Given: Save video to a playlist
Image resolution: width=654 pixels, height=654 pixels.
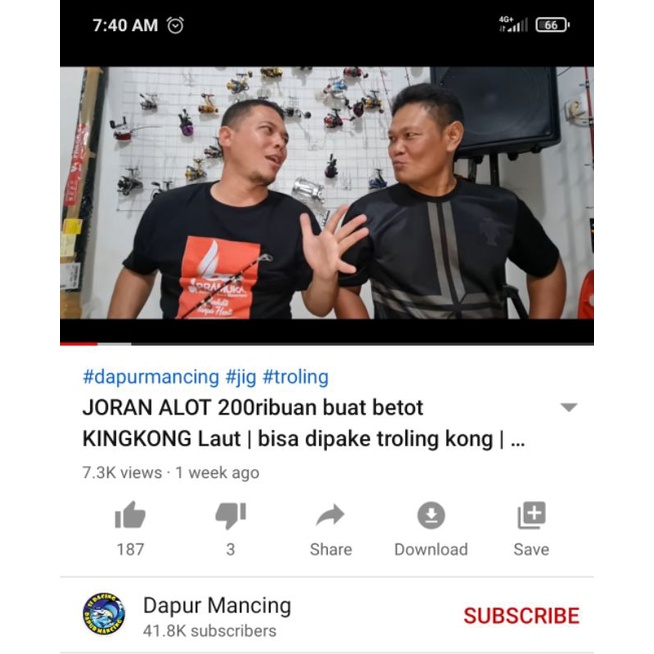Looking at the screenshot, I should pos(531,516).
